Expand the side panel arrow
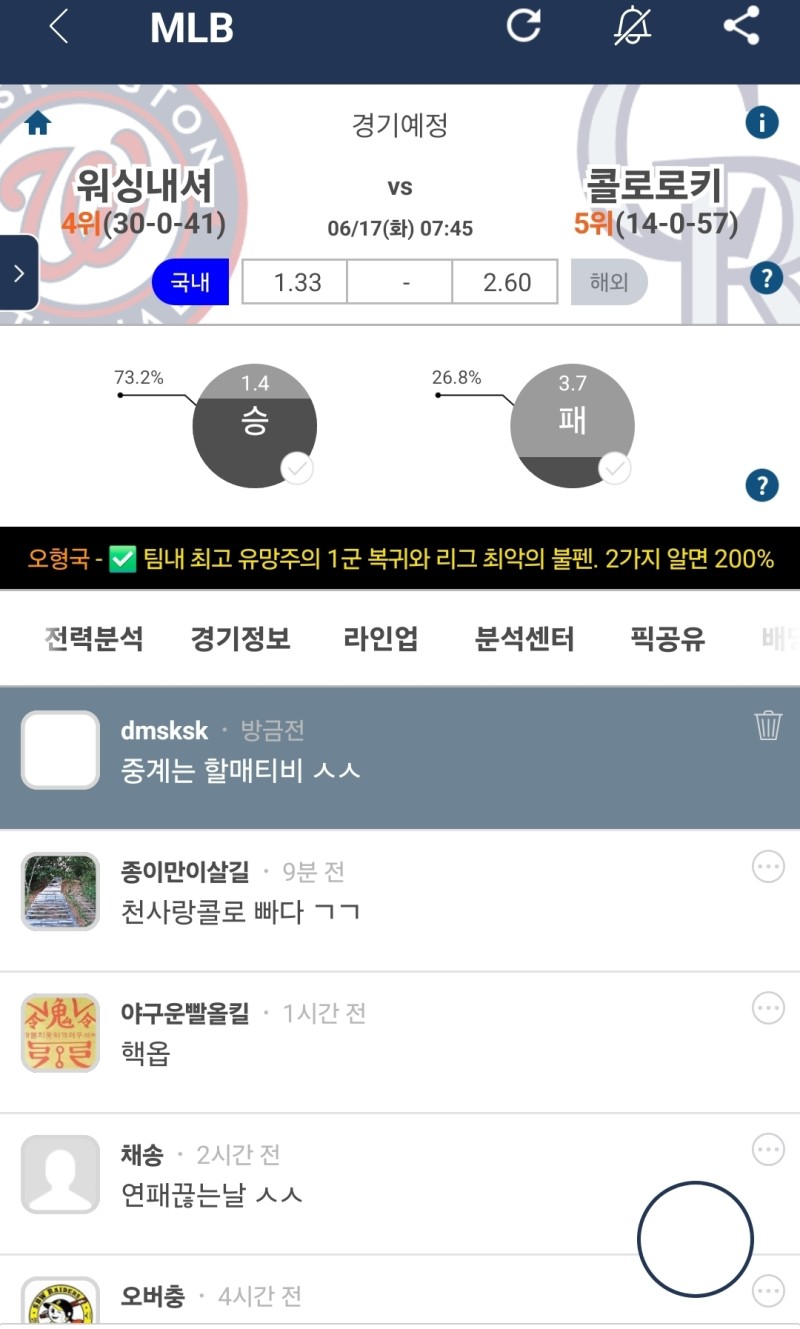 point(18,273)
